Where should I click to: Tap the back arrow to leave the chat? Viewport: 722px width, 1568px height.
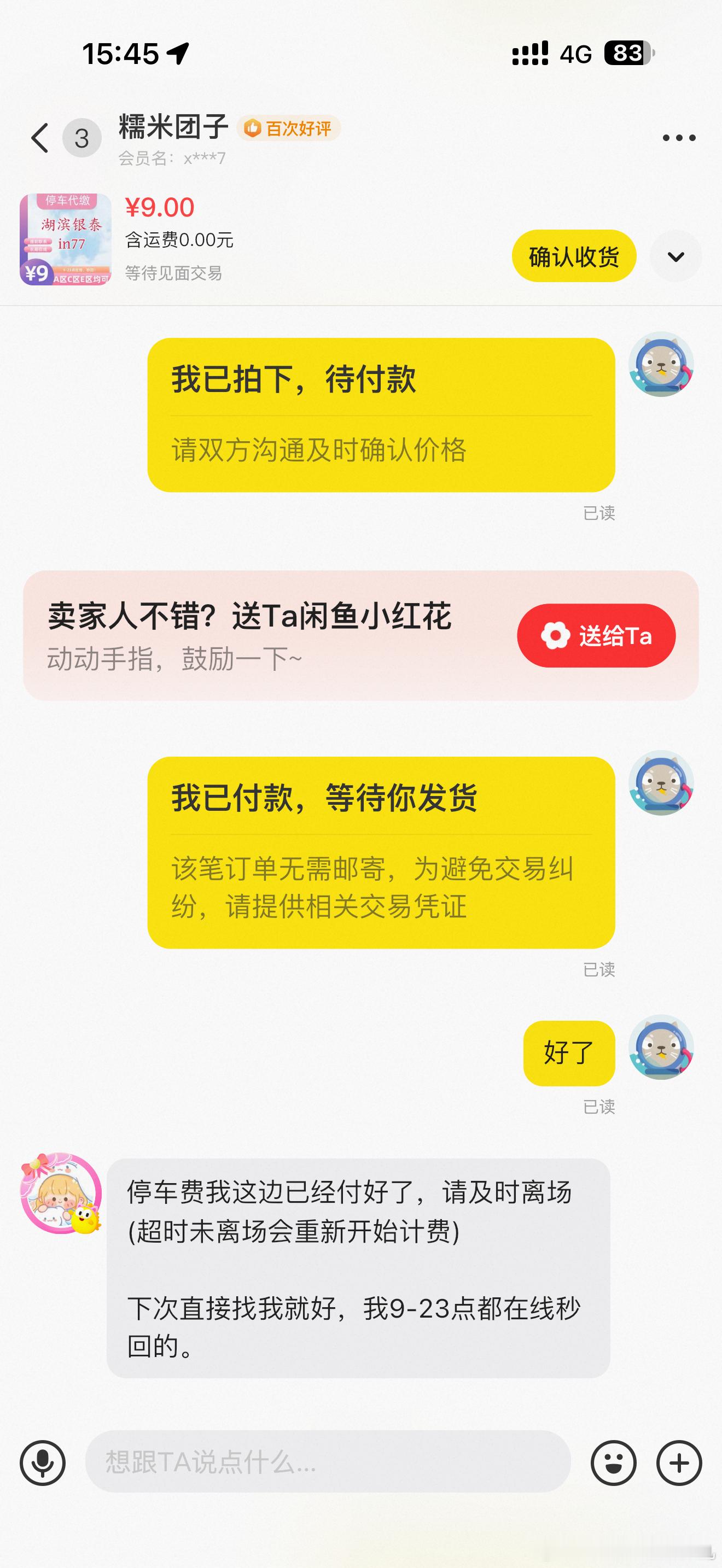point(39,137)
